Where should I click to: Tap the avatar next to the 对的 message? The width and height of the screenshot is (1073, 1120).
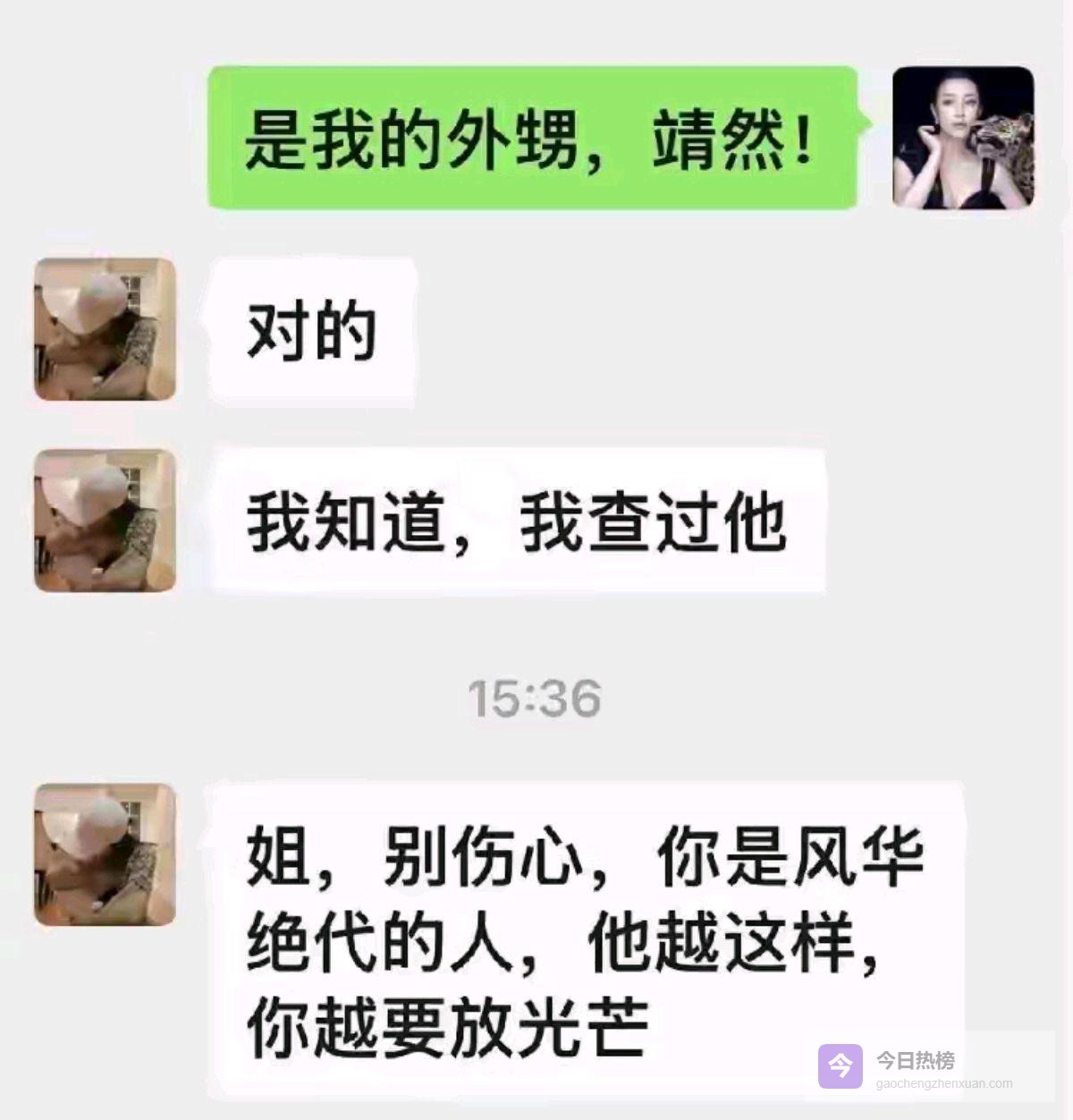coord(105,329)
